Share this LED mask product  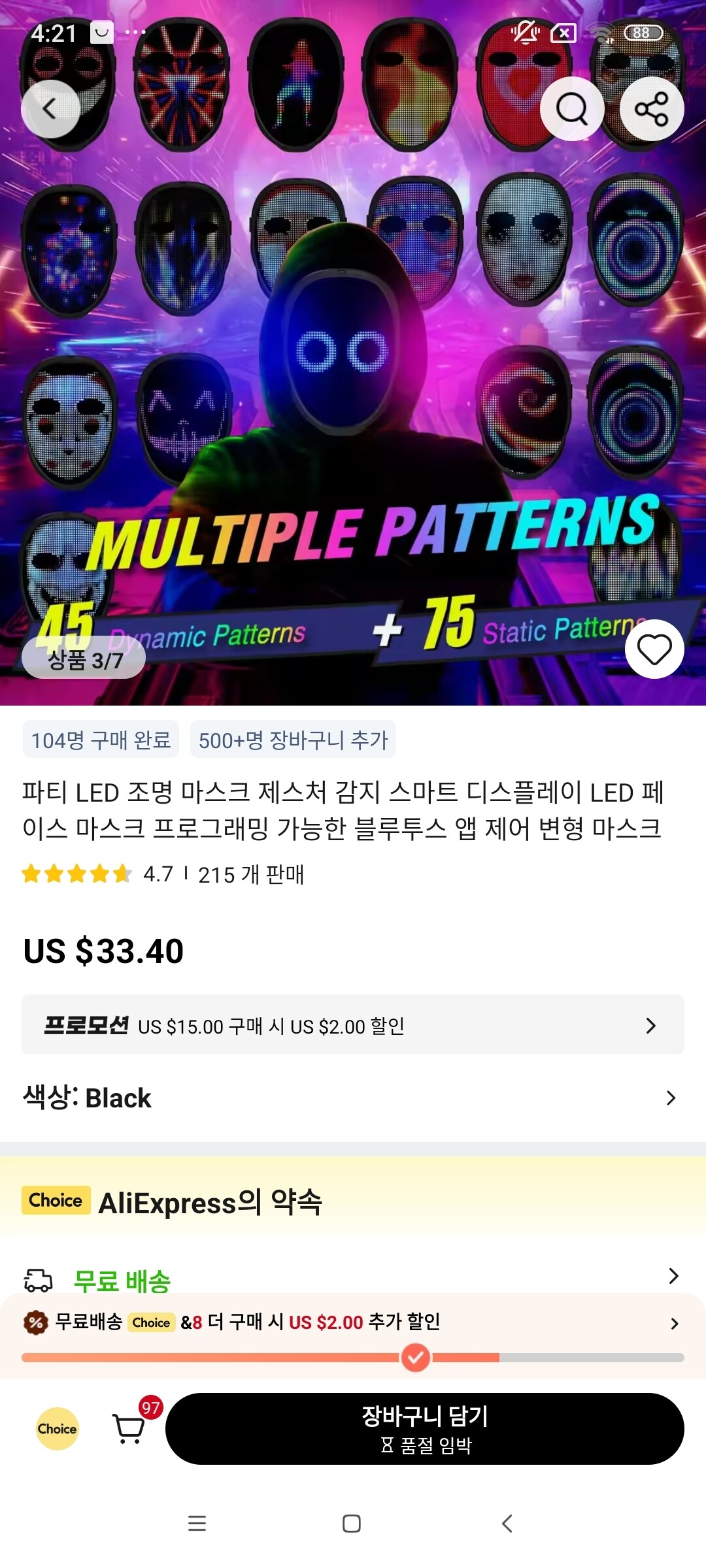[x=652, y=109]
